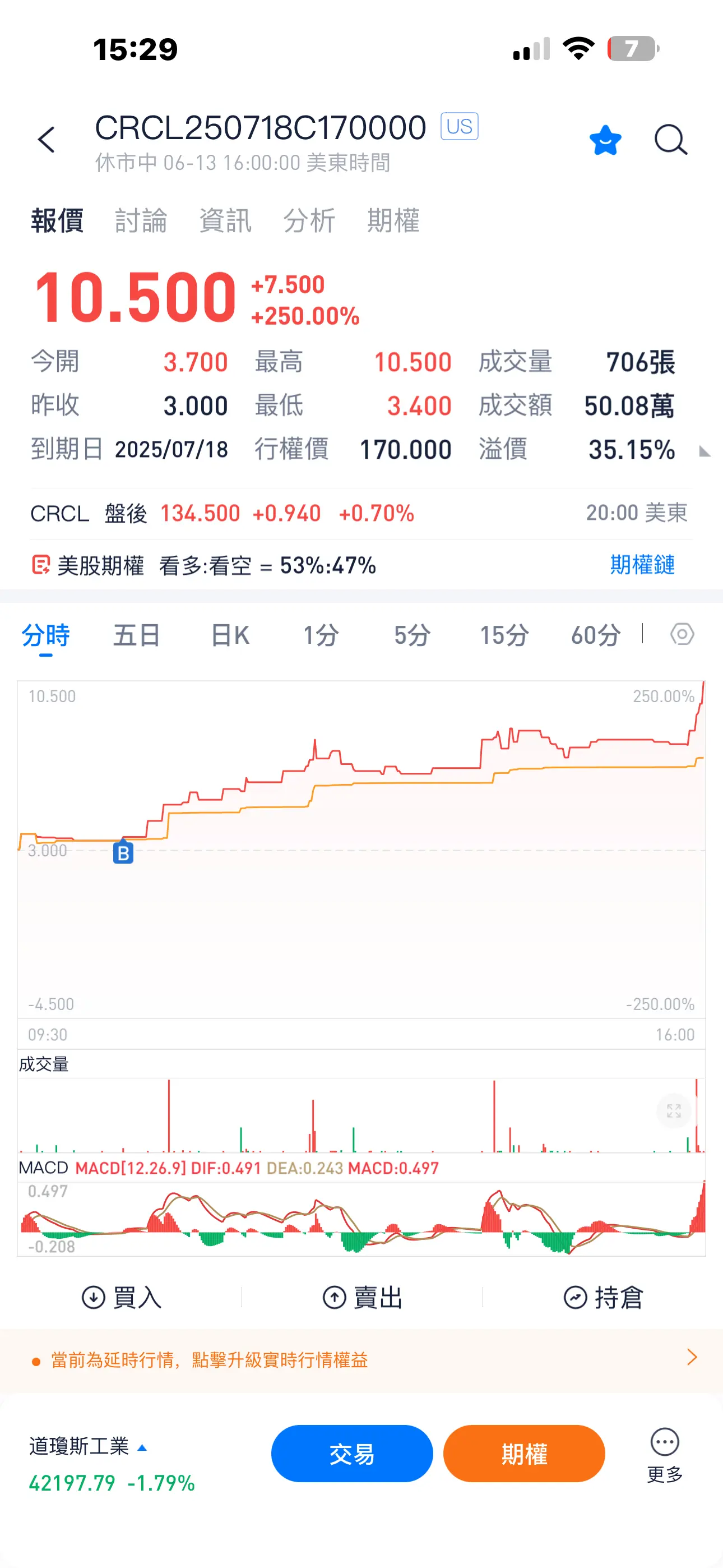Switch chart to 1分 interval
Viewport: 723px width, 1568px height.
[x=321, y=635]
